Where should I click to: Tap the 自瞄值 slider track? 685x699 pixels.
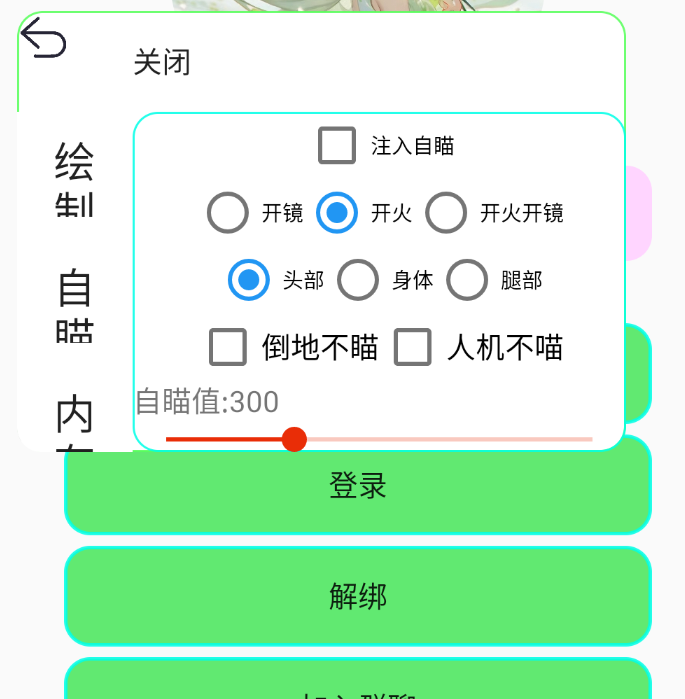point(450,439)
